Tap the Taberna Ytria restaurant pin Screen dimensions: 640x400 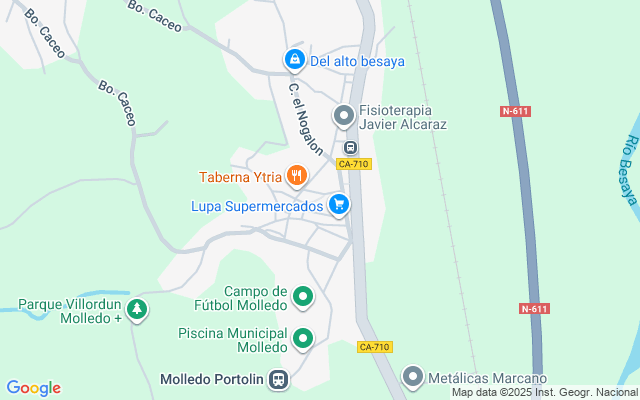pyautogui.click(x=296, y=177)
